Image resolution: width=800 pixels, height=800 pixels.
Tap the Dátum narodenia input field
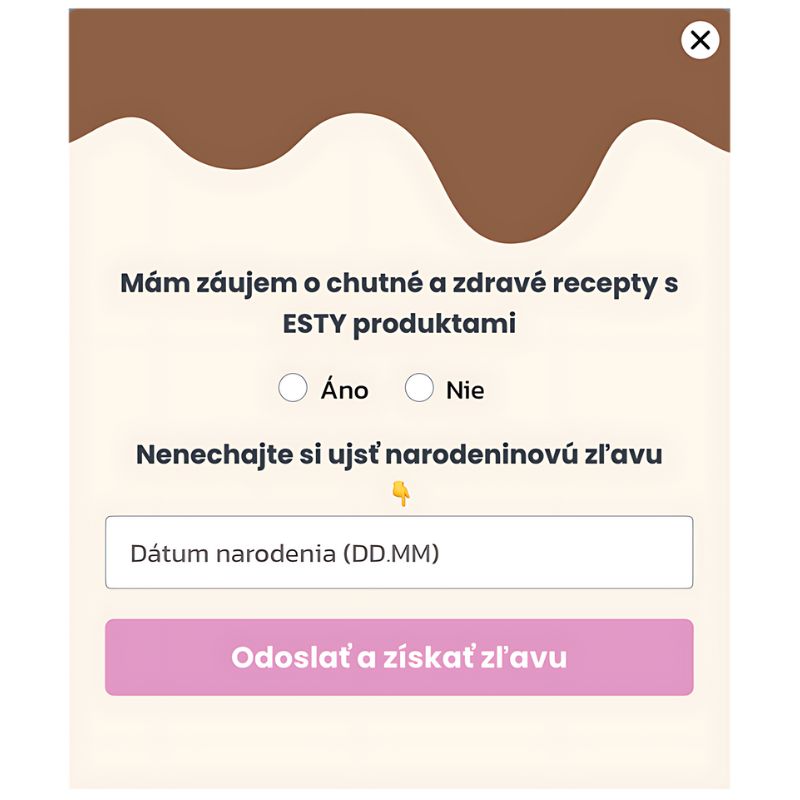click(399, 552)
